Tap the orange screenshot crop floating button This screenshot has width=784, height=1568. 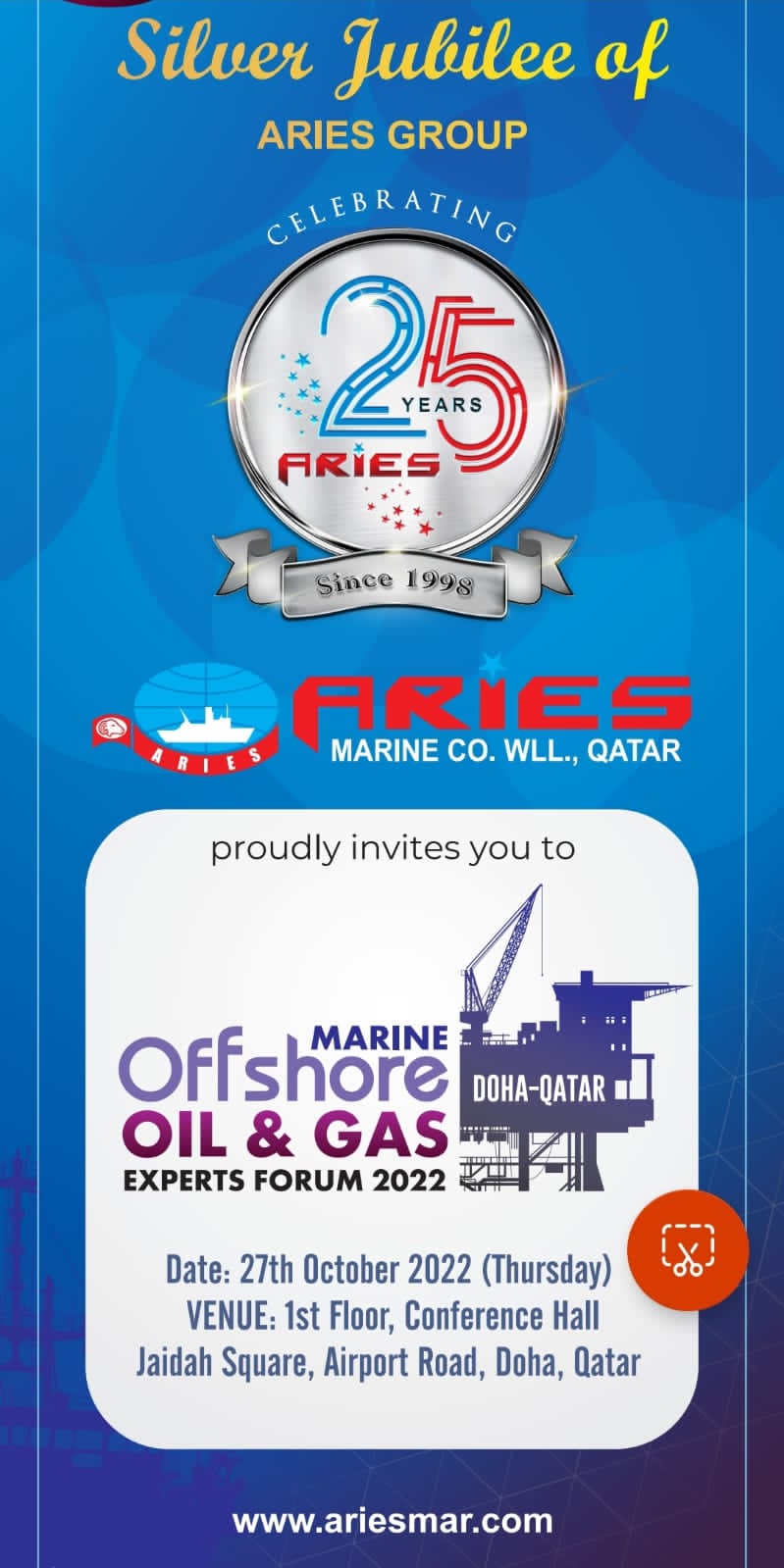688,1249
